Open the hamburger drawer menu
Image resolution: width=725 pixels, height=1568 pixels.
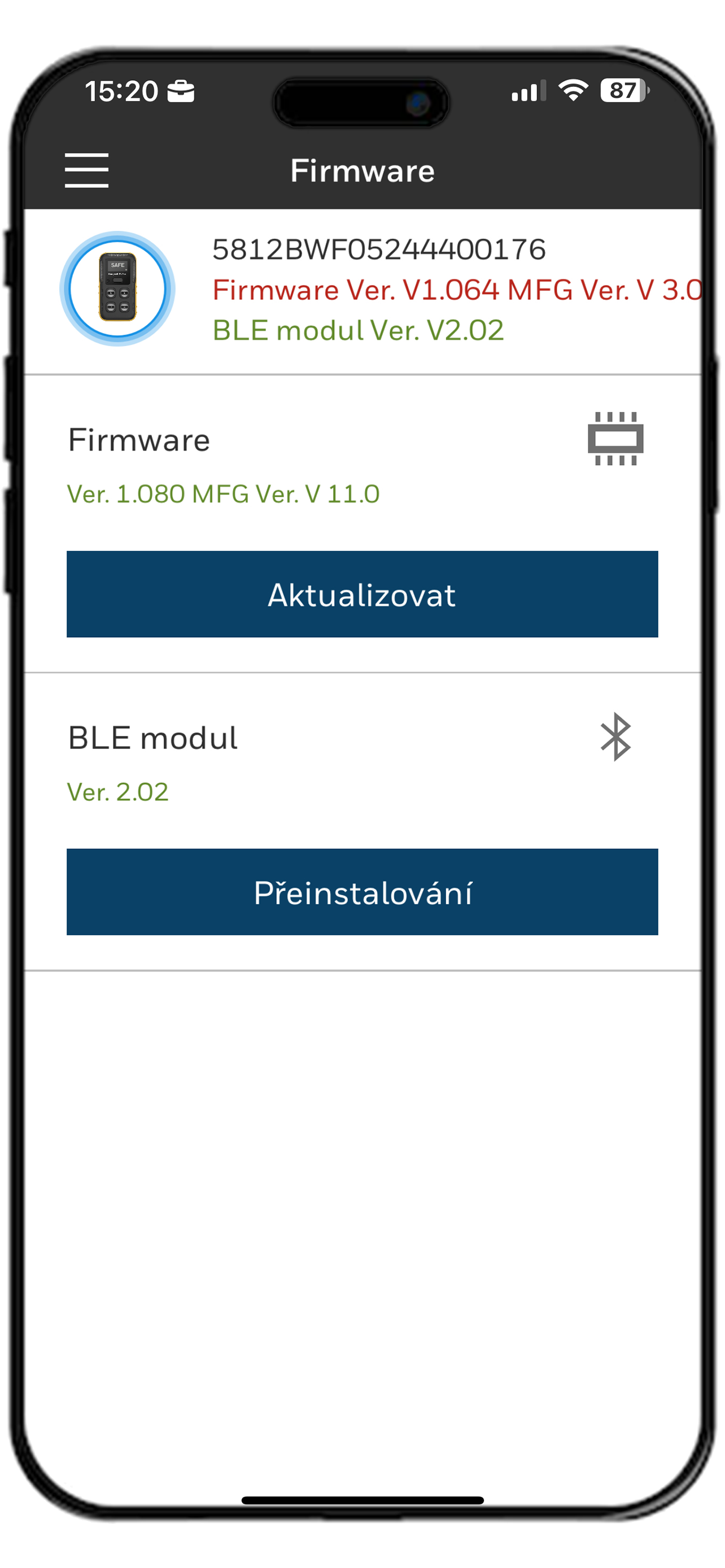pyautogui.click(x=86, y=170)
